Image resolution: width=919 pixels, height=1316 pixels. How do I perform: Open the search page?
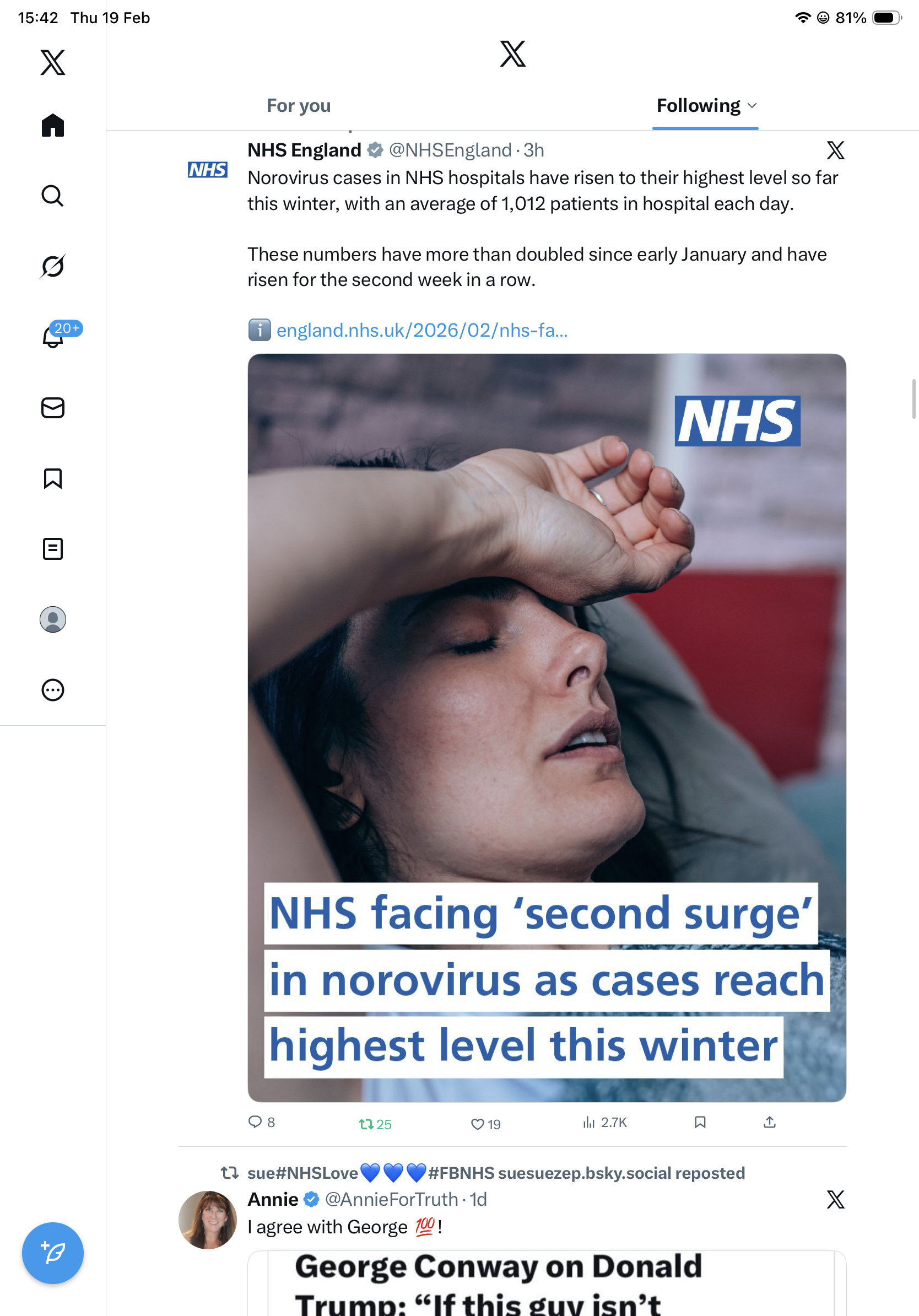tap(53, 196)
